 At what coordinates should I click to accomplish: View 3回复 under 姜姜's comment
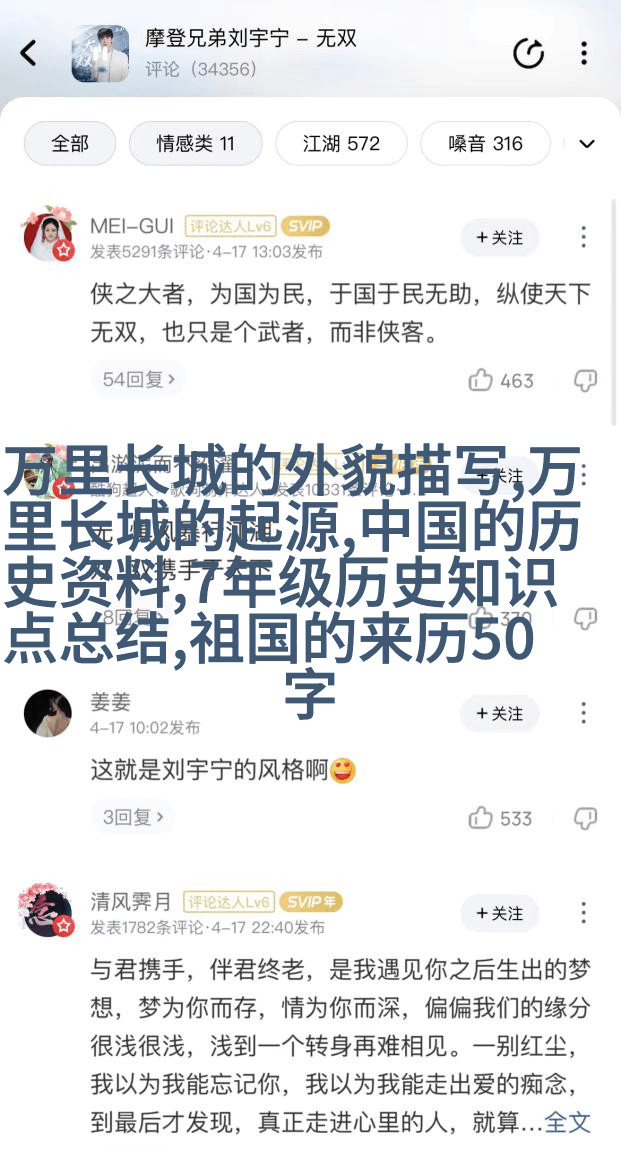point(134,818)
